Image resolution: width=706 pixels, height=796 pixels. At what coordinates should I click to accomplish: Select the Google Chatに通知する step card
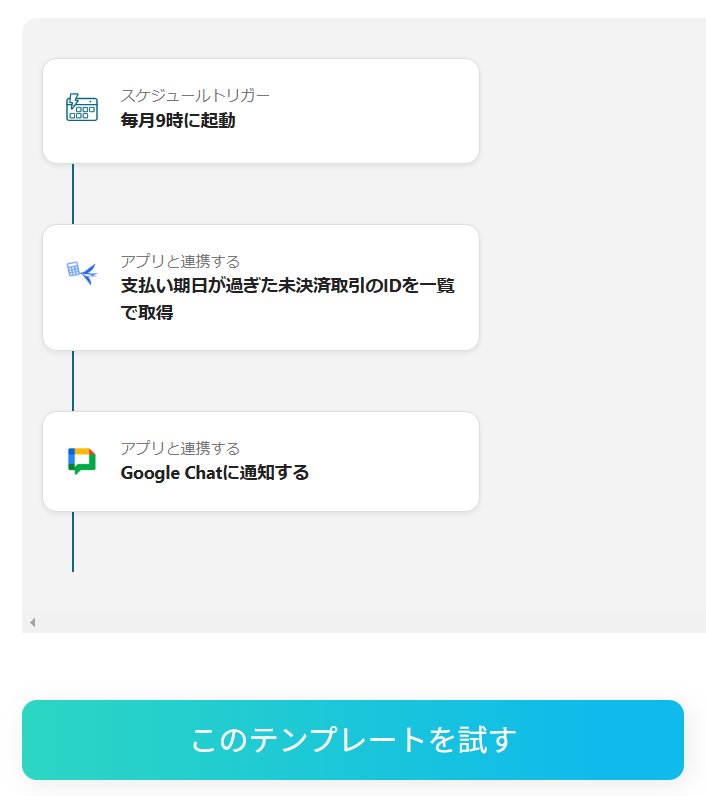(260, 461)
